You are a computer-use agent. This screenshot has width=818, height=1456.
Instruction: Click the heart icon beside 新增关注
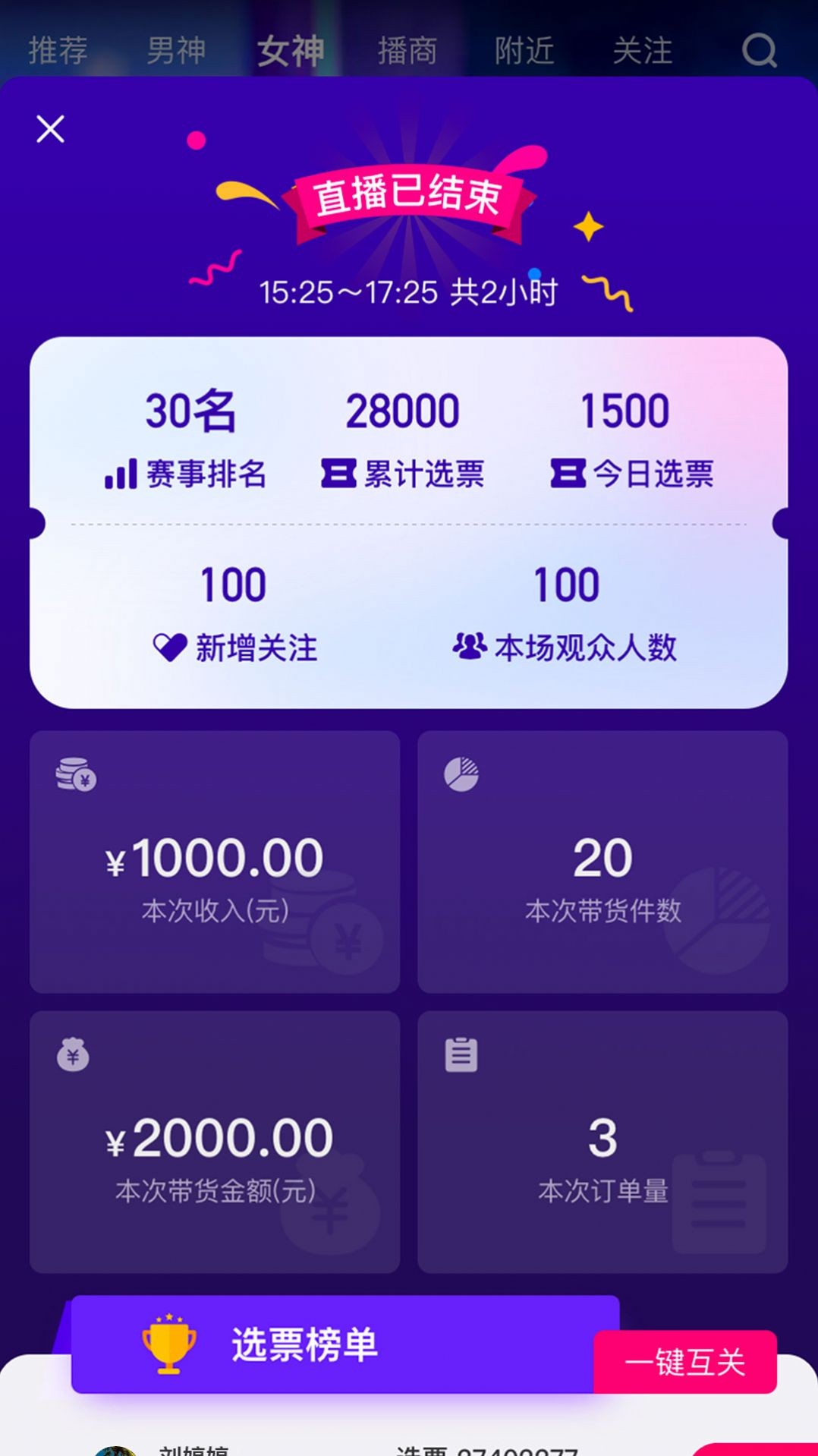pyautogui.click(x=169, y=647)
